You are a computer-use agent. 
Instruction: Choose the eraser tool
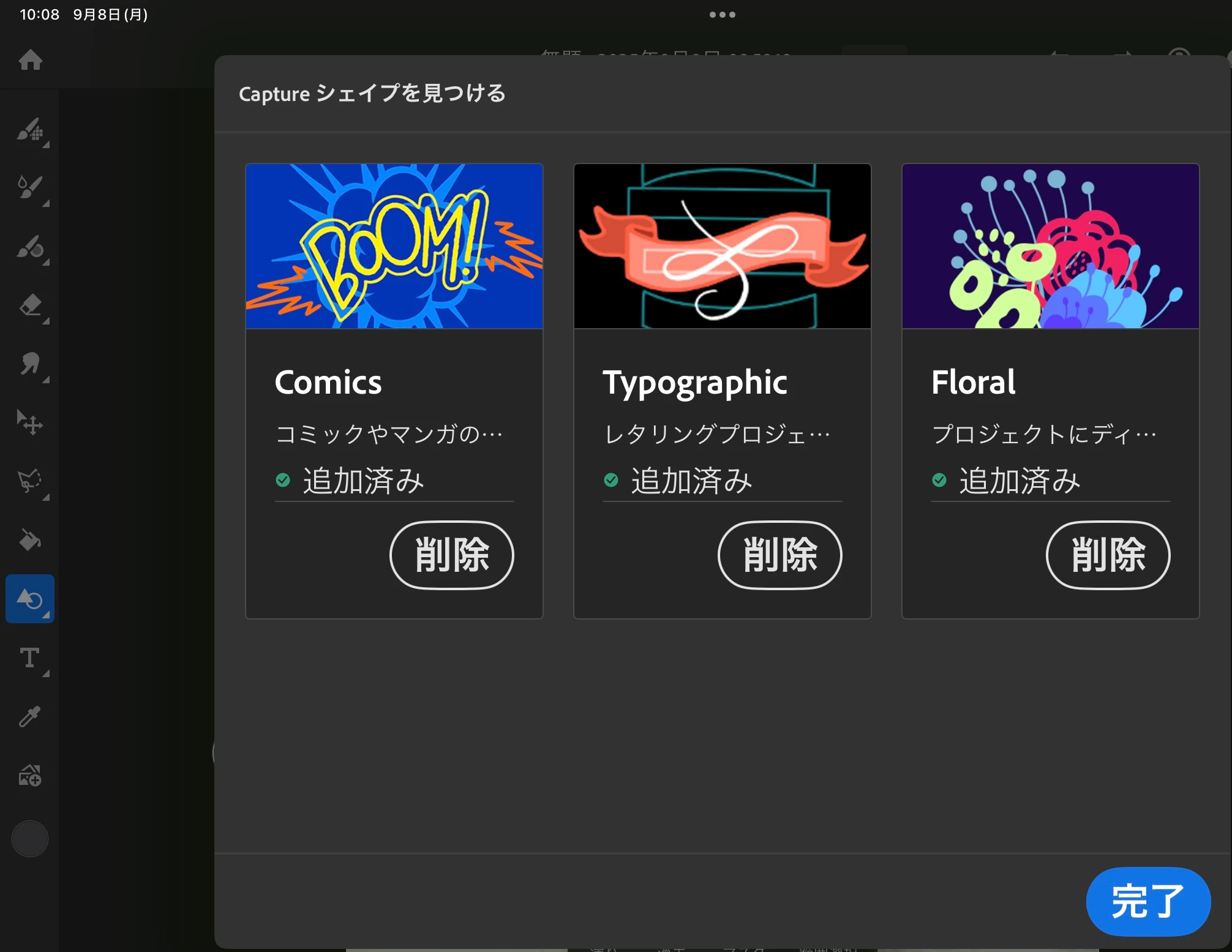click(x=30, y=305)
